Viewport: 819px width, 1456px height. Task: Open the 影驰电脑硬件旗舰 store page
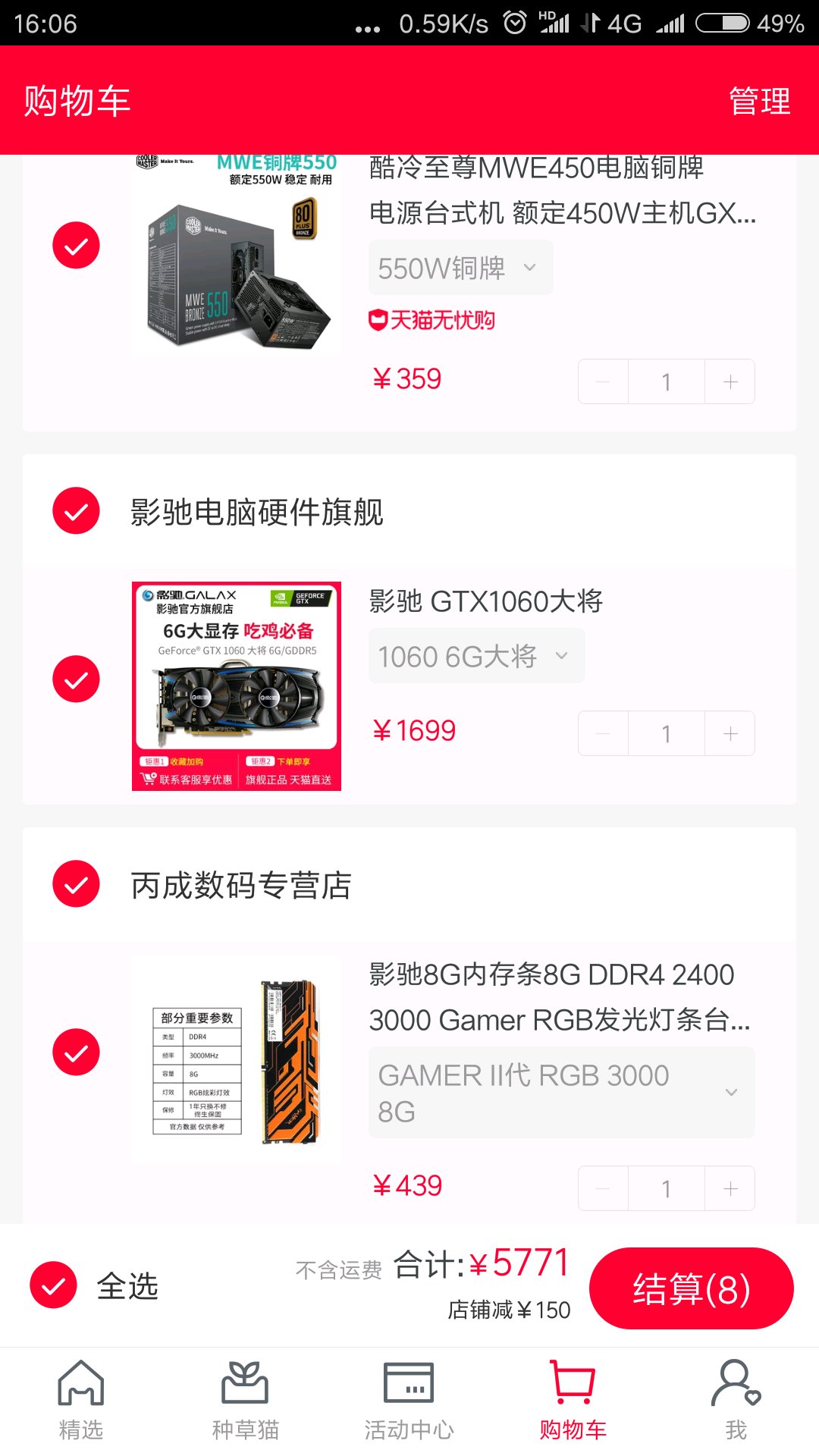tap(256, 513)
